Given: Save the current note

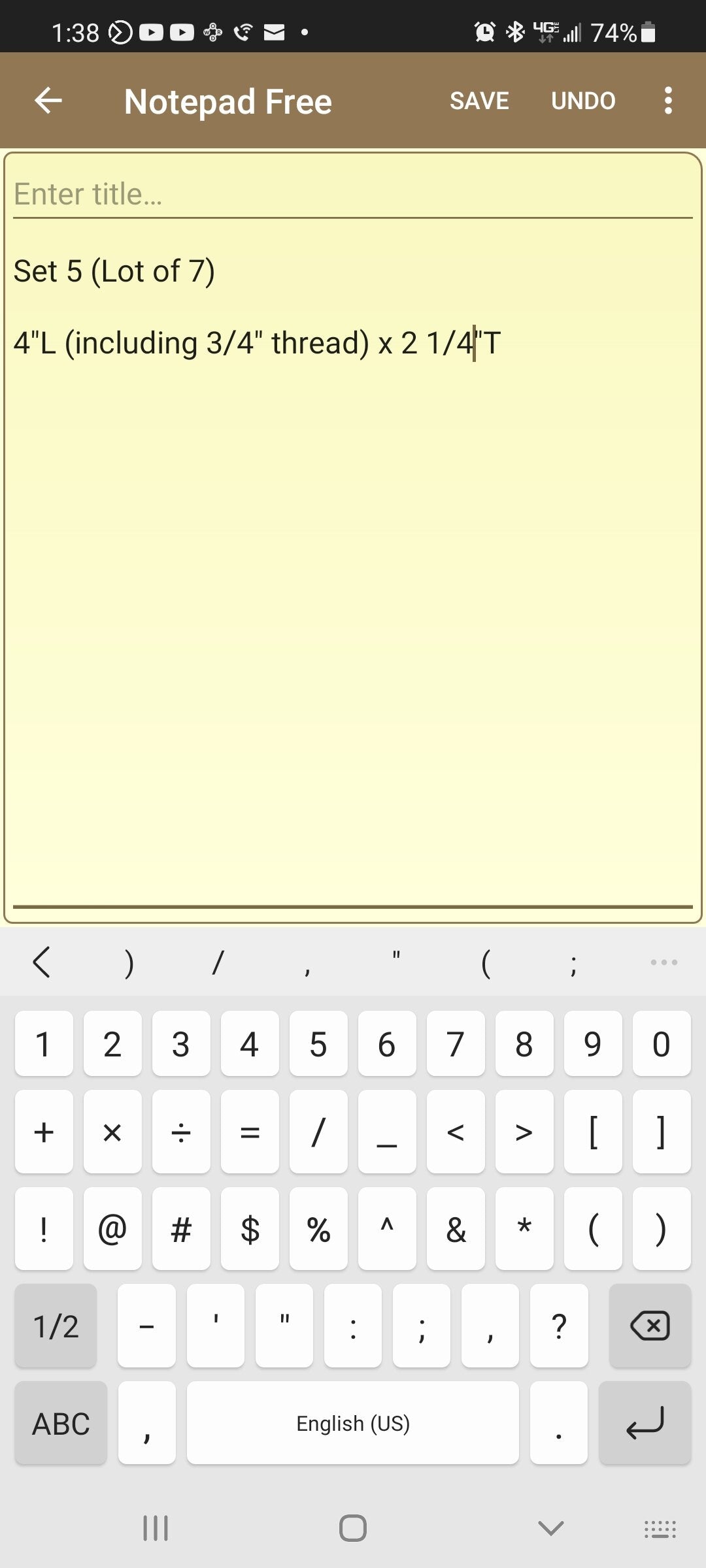Looking at the screenshot, I should (479, 101).
